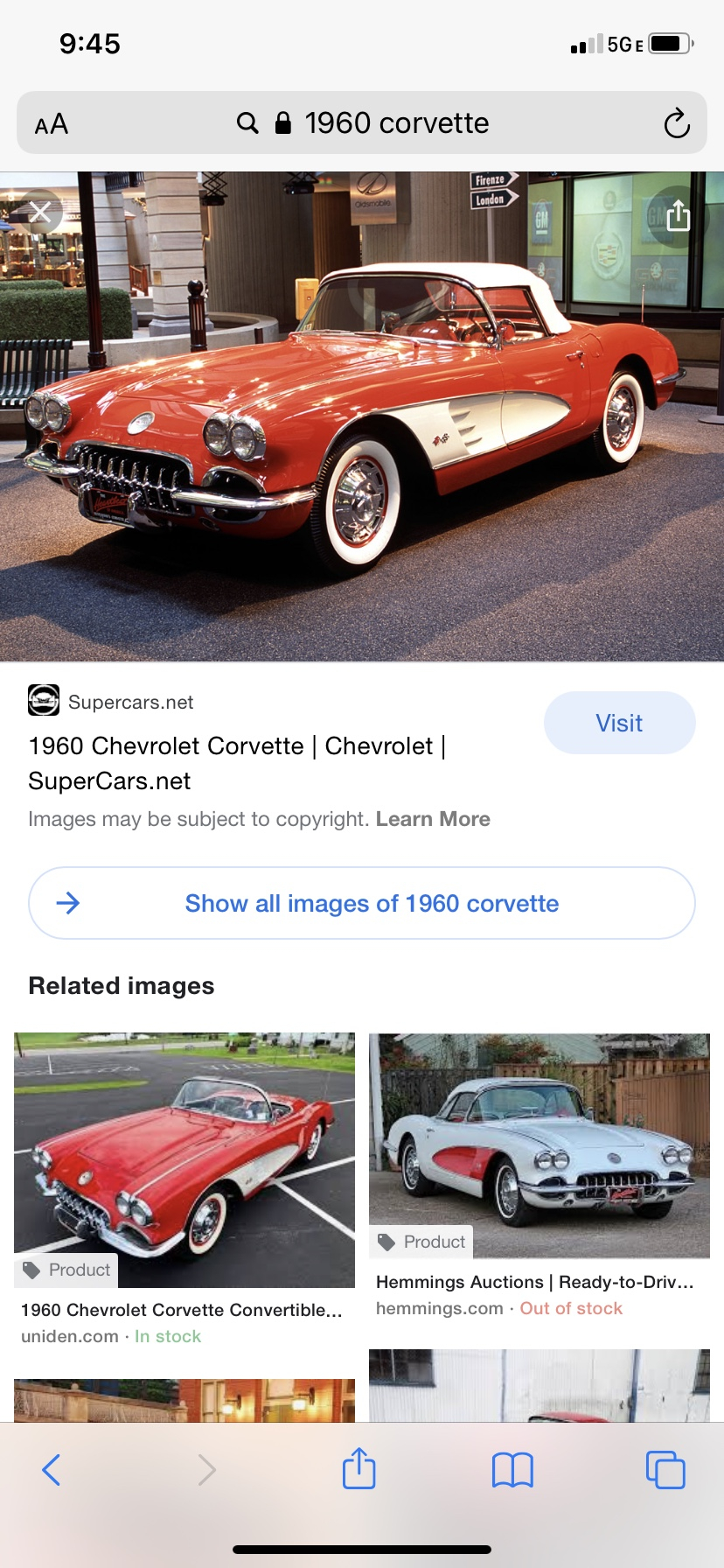Share the Corvette image
The height and width of the screenshot is (1568, 724).
point(678,214)
